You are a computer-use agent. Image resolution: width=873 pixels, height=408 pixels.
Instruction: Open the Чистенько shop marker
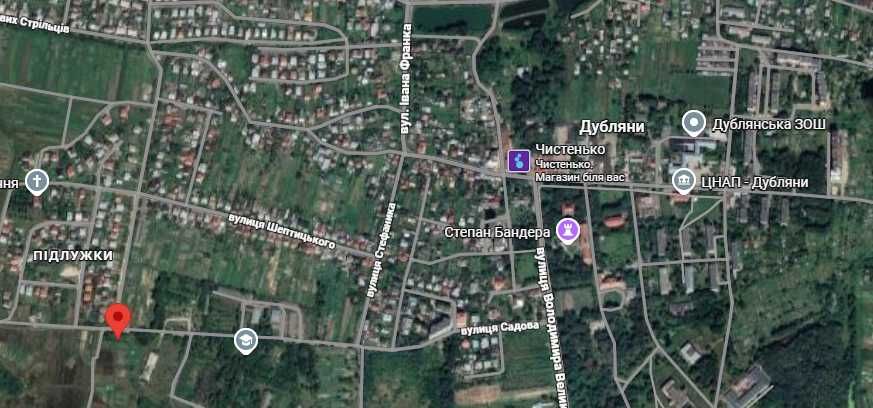tap(518, 160)
